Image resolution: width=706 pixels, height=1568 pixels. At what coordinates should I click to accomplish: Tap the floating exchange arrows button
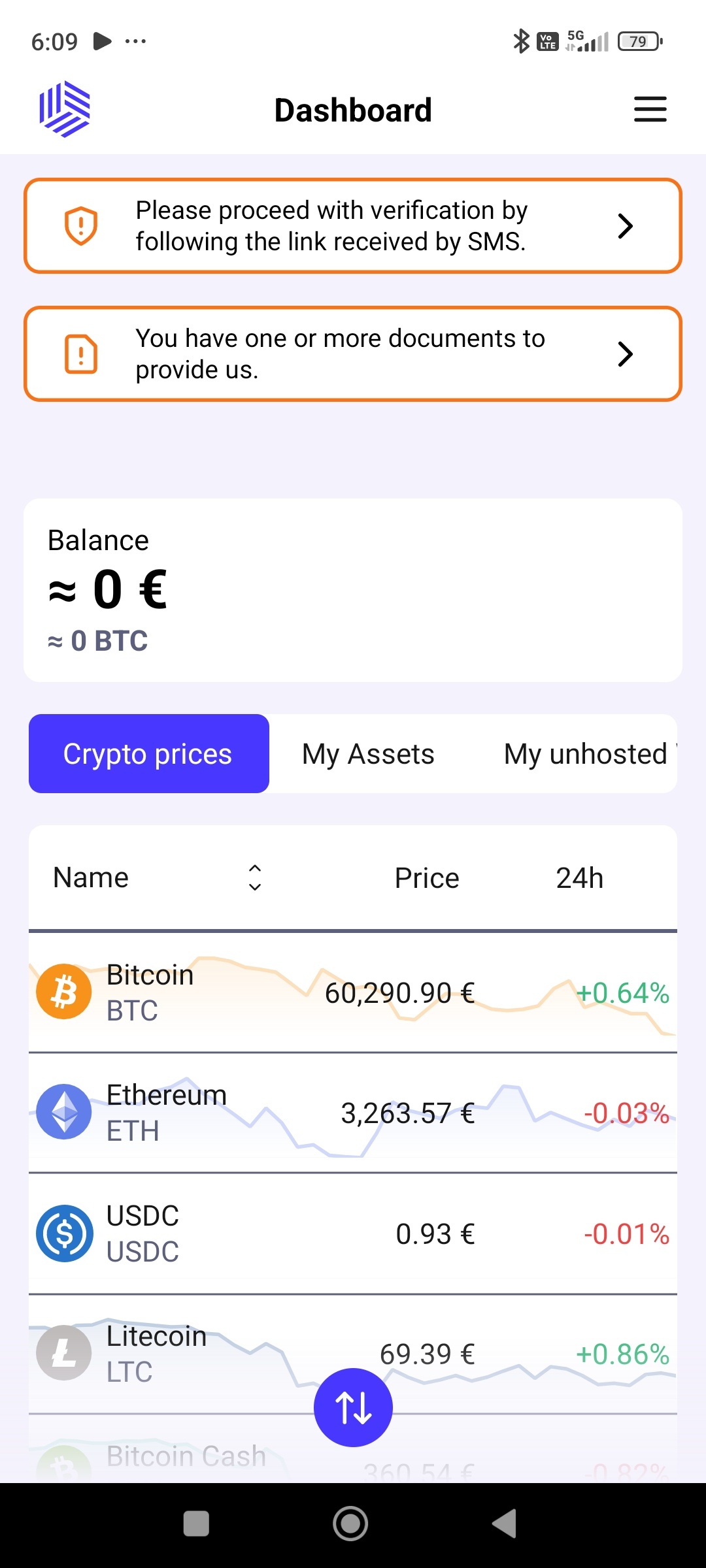tap(353, 1407)
